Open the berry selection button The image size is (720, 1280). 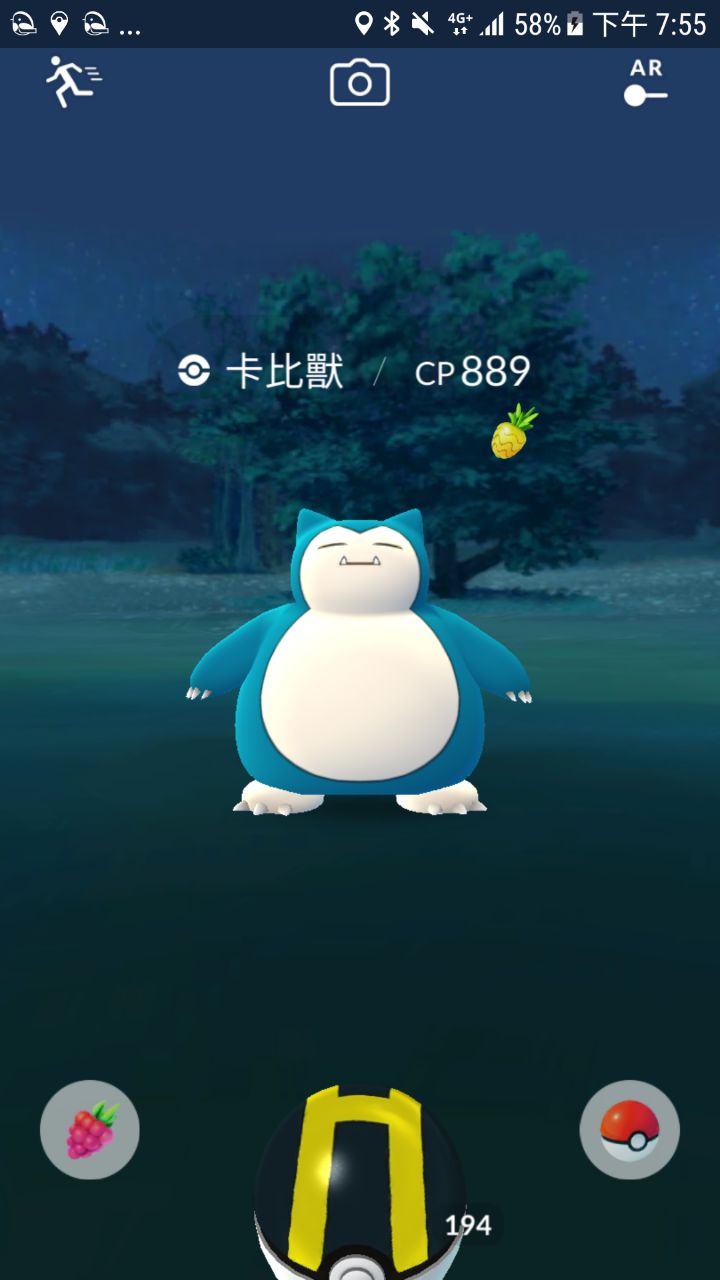90,1130
